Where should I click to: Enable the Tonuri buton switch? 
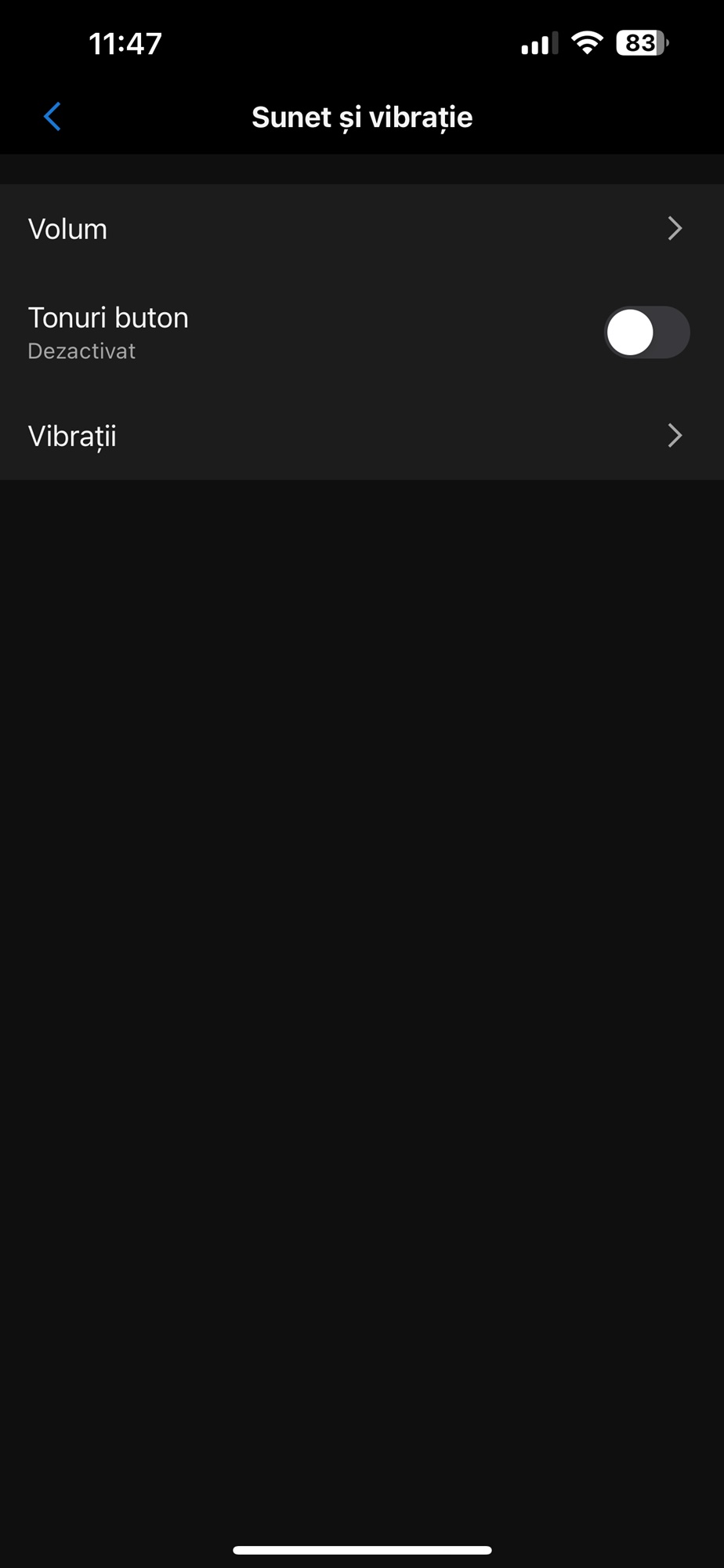pyautogui.click(x=646, y=332)
